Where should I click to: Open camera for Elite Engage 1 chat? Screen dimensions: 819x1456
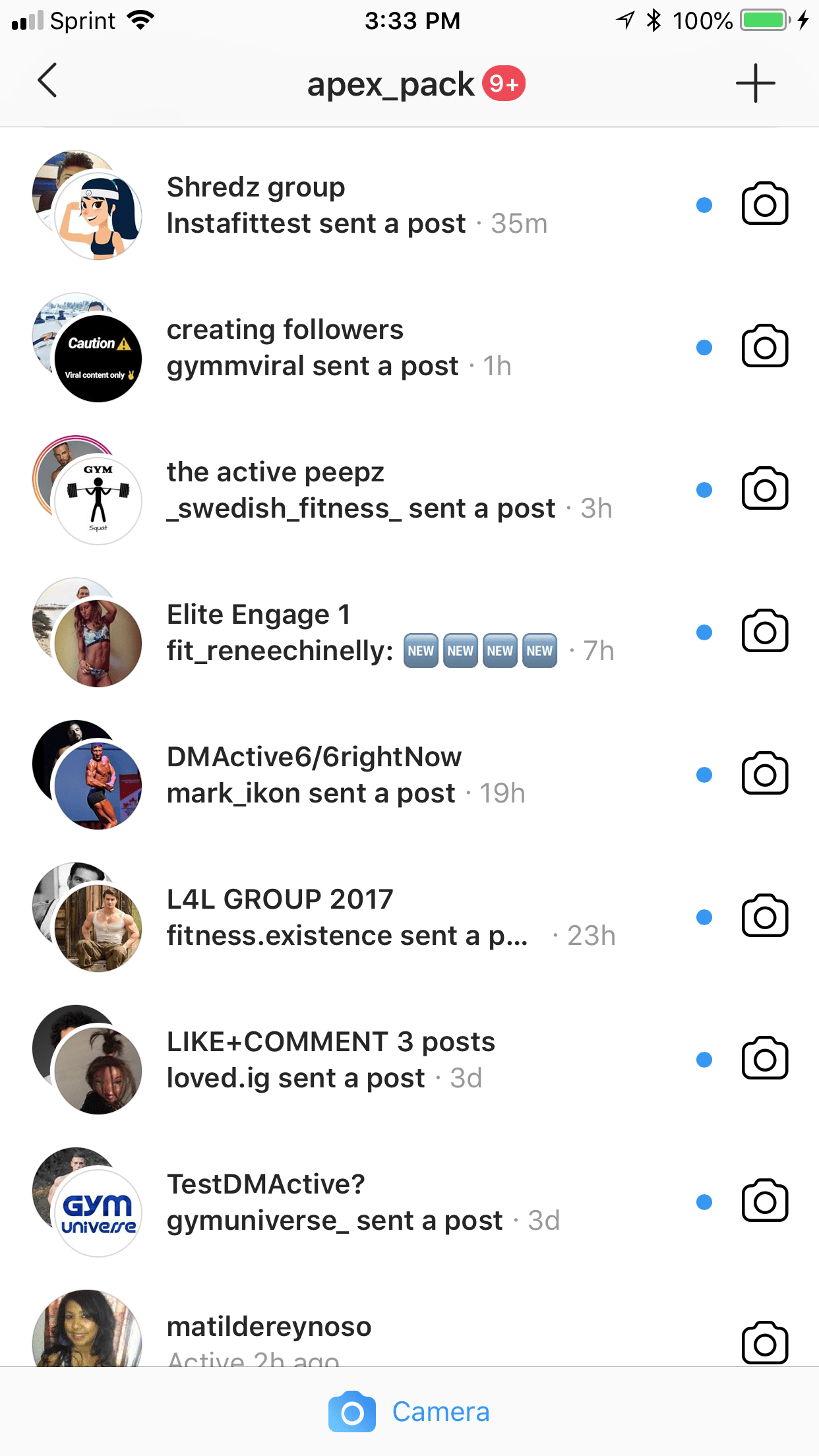click(x=764, y=631)
